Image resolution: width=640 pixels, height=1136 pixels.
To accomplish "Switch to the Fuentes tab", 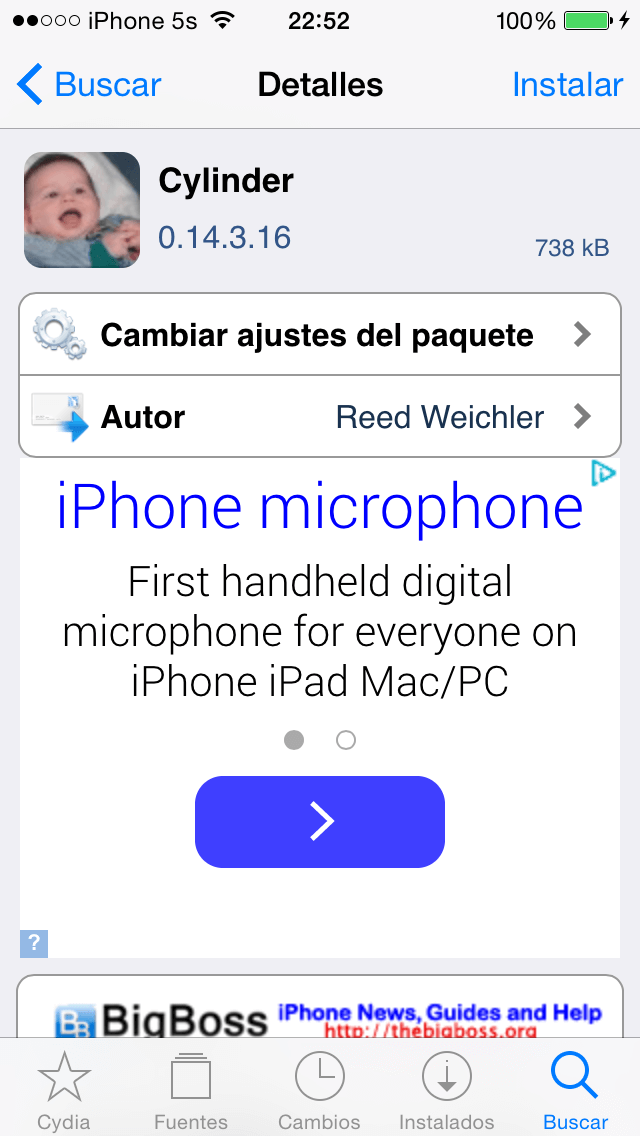I will click(x=191, y=1090).
